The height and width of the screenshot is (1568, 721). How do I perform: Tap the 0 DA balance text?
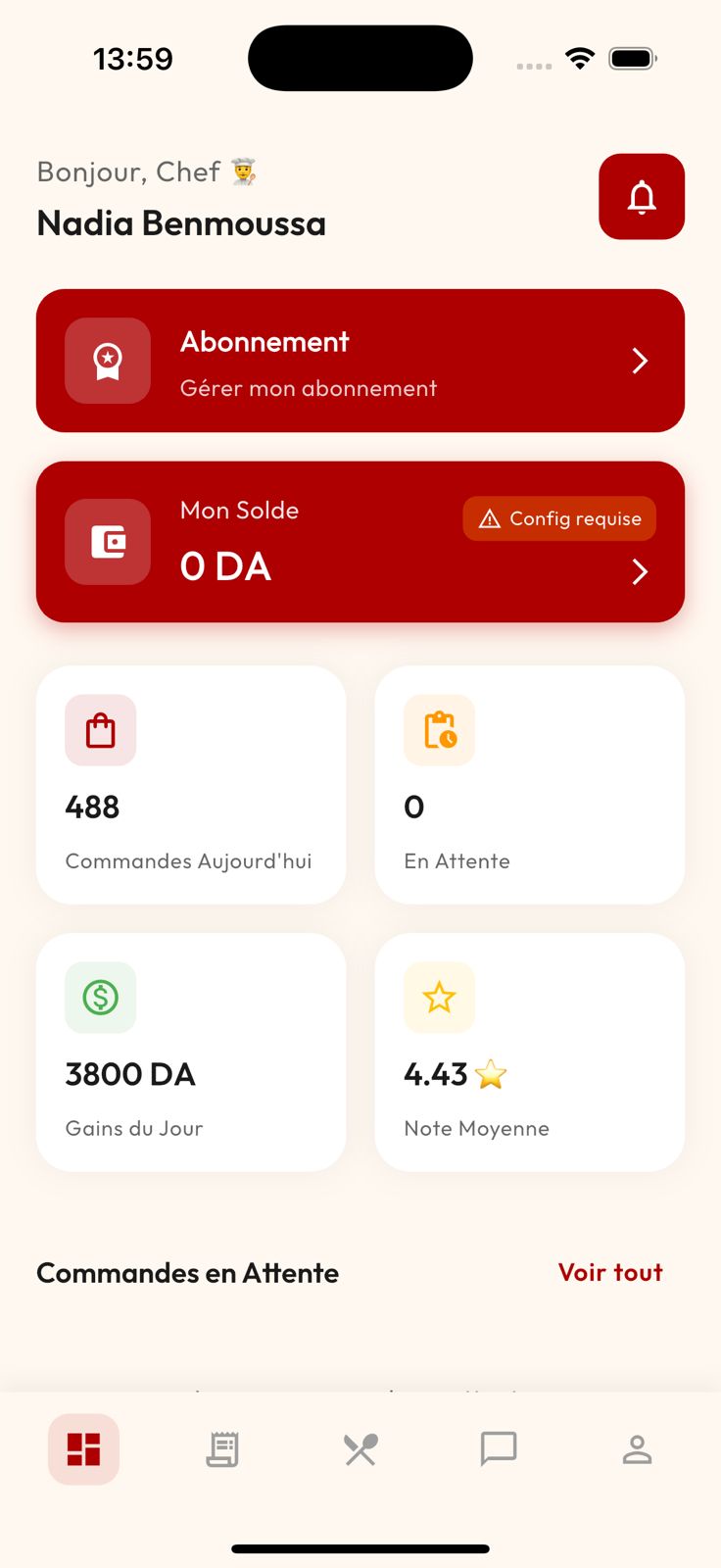[225, 566]
